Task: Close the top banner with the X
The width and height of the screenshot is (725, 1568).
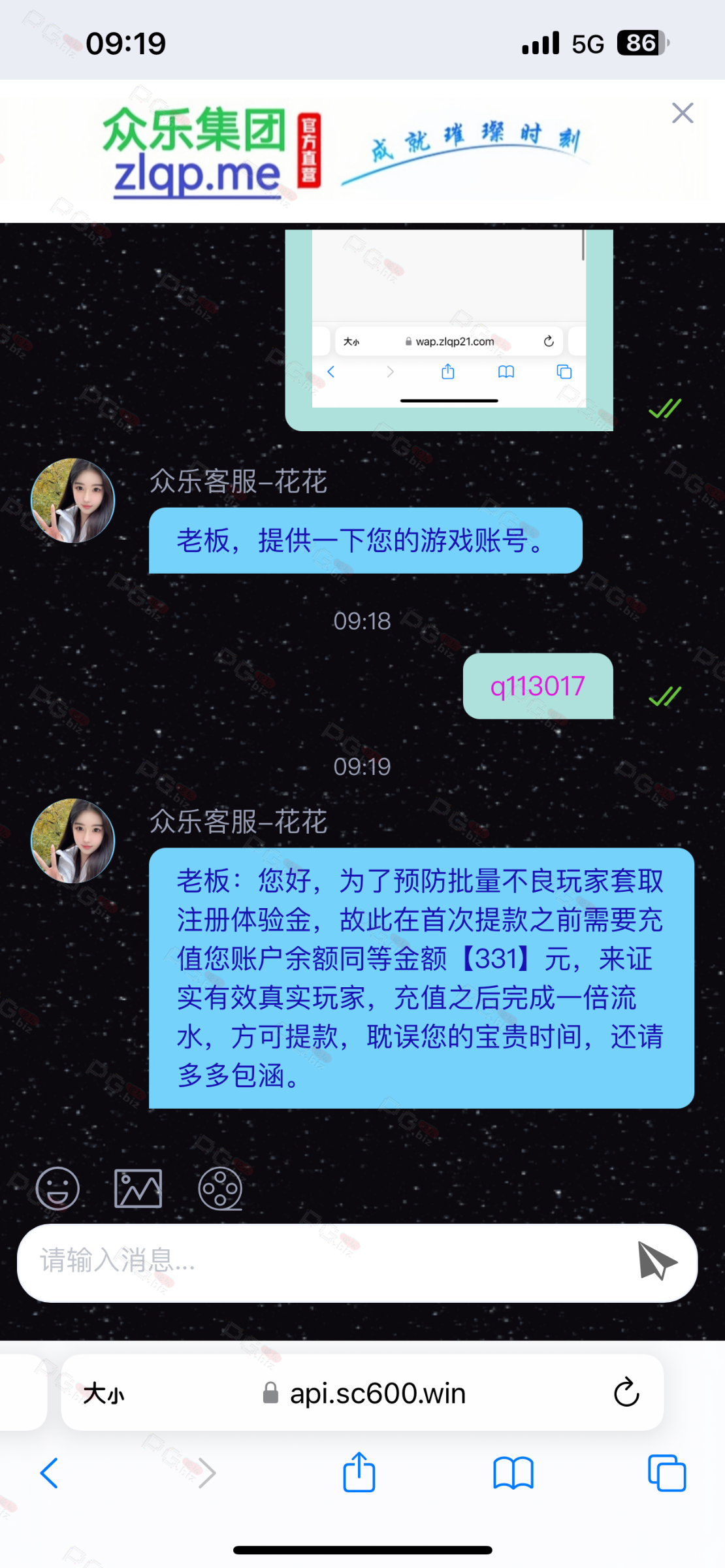Action: [x=683, y=113]
